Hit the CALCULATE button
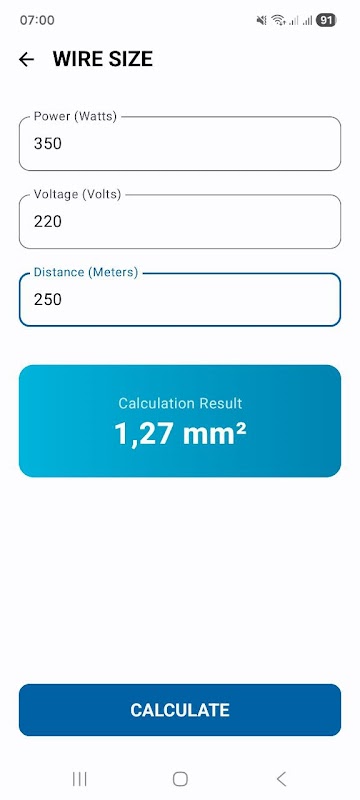The image size is (360, 800). (179, 710)
